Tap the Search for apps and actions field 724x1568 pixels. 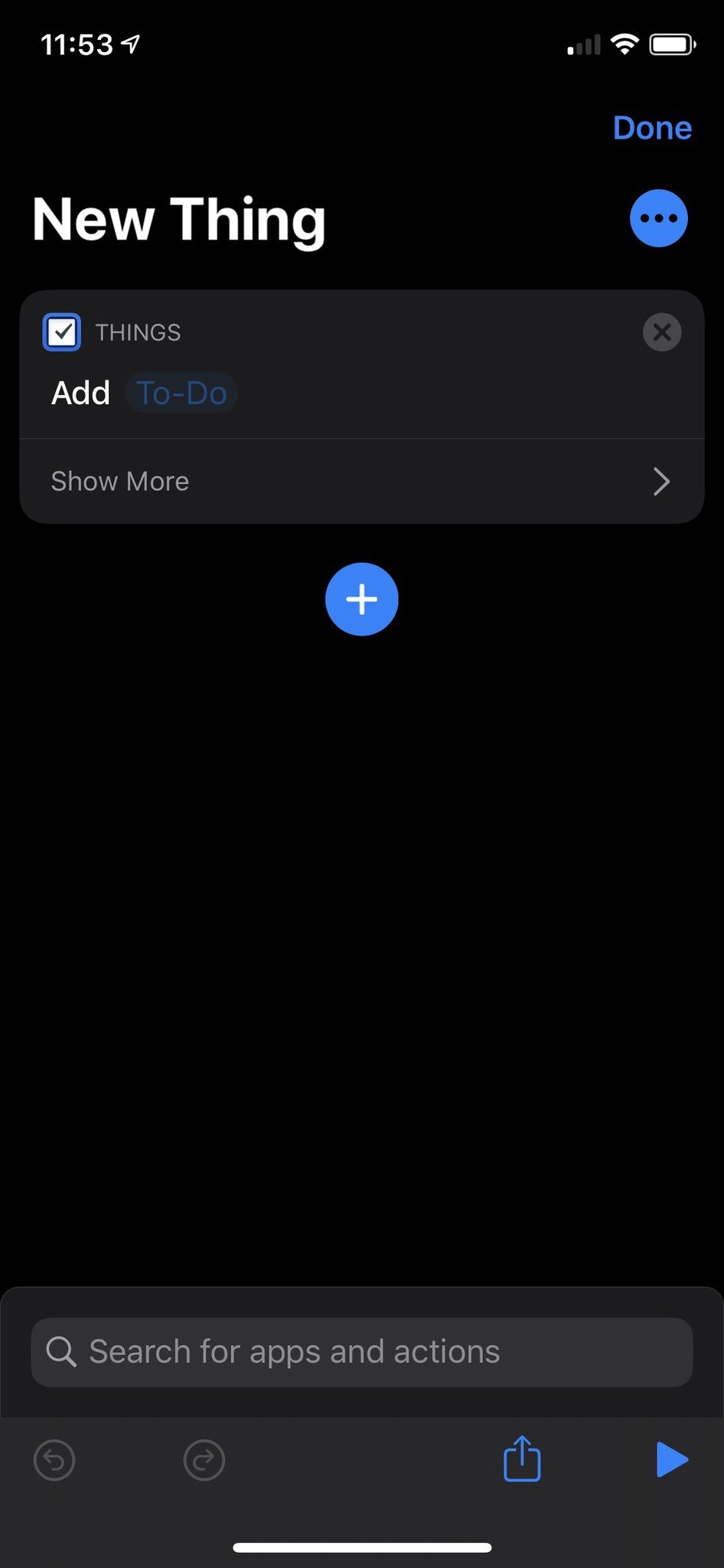[361, 1351]
